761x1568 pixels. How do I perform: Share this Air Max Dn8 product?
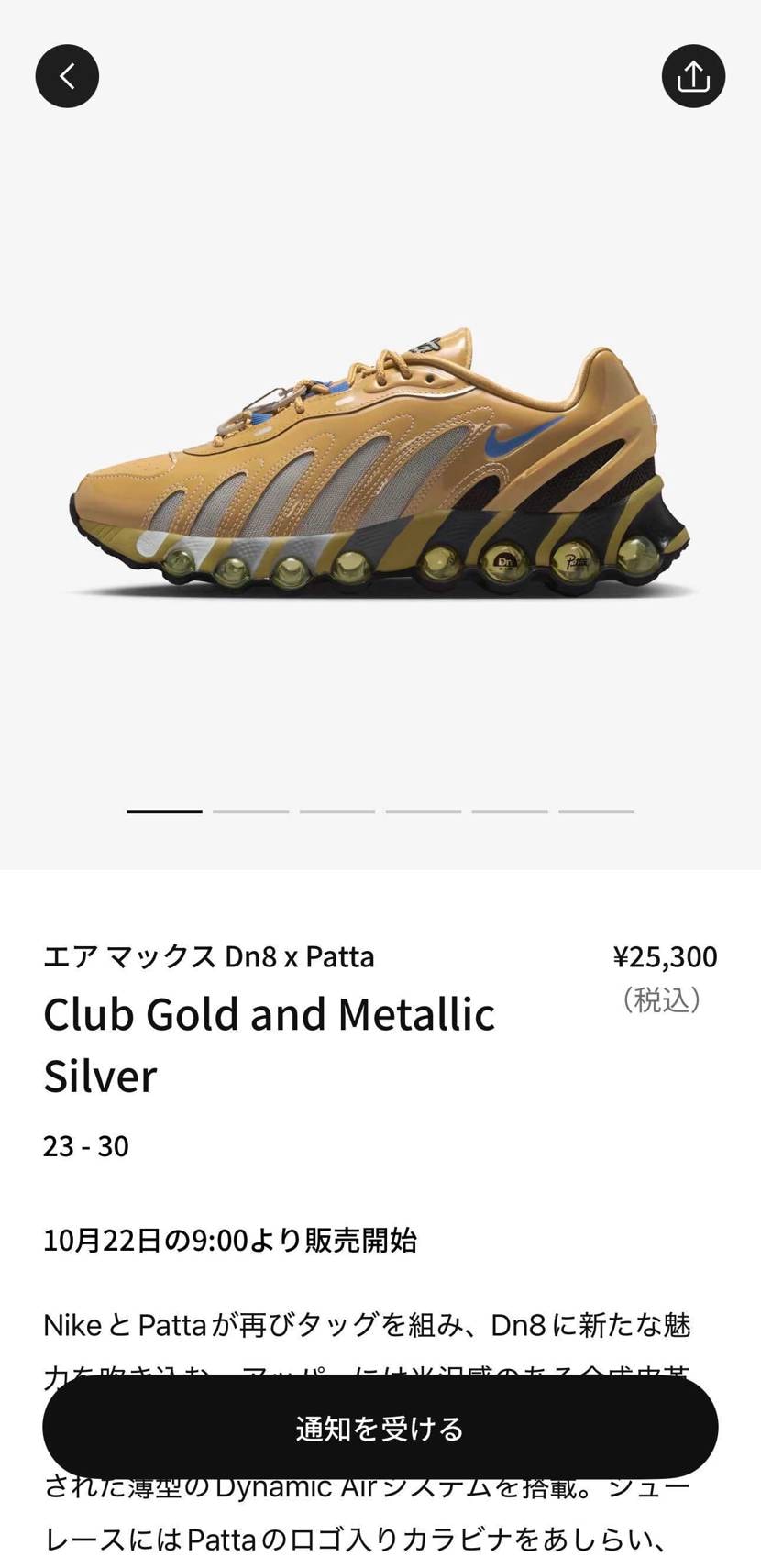click(x=693, y=76)
